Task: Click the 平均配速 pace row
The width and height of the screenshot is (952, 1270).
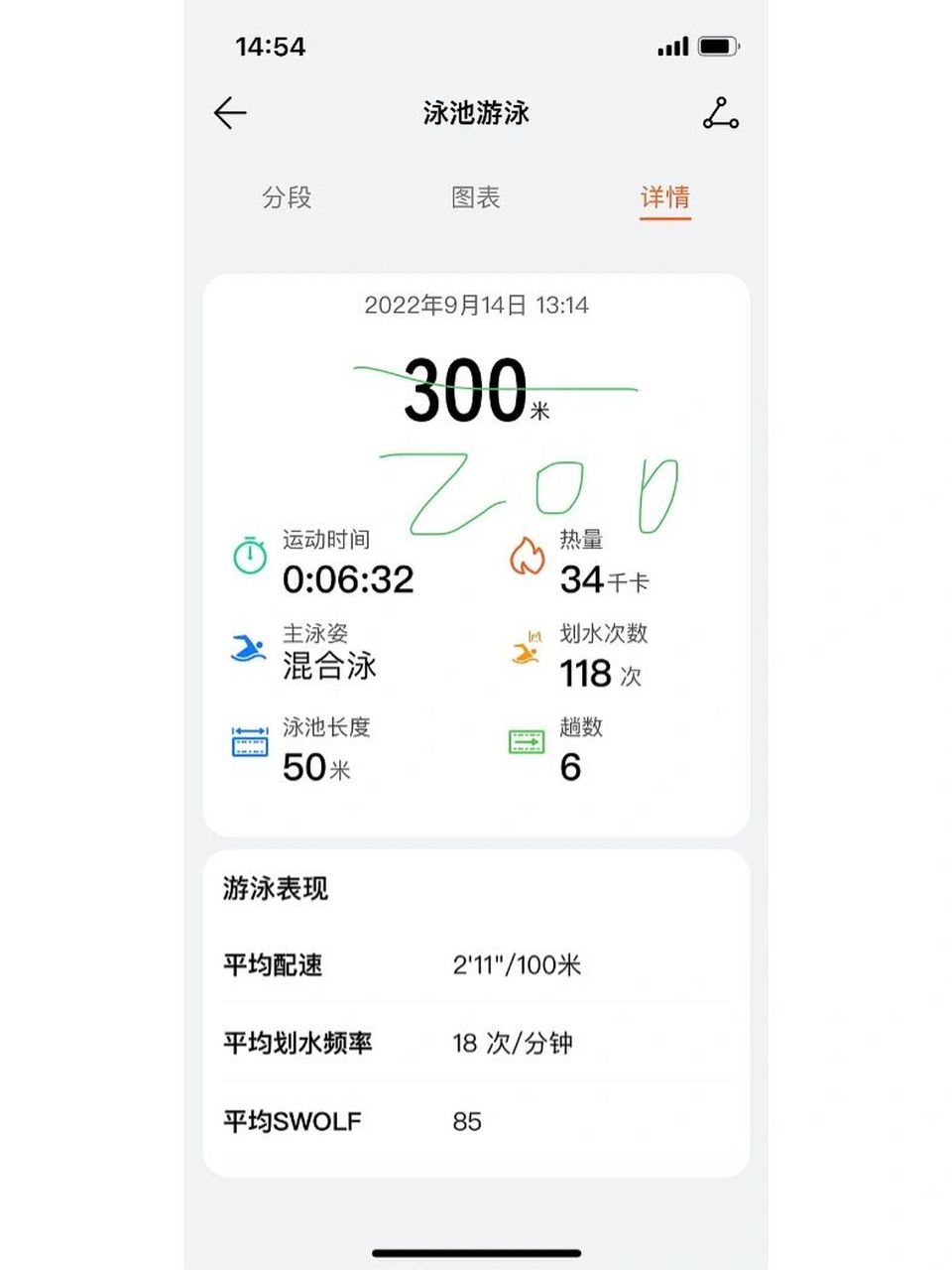Action: (x=278, y=963)
